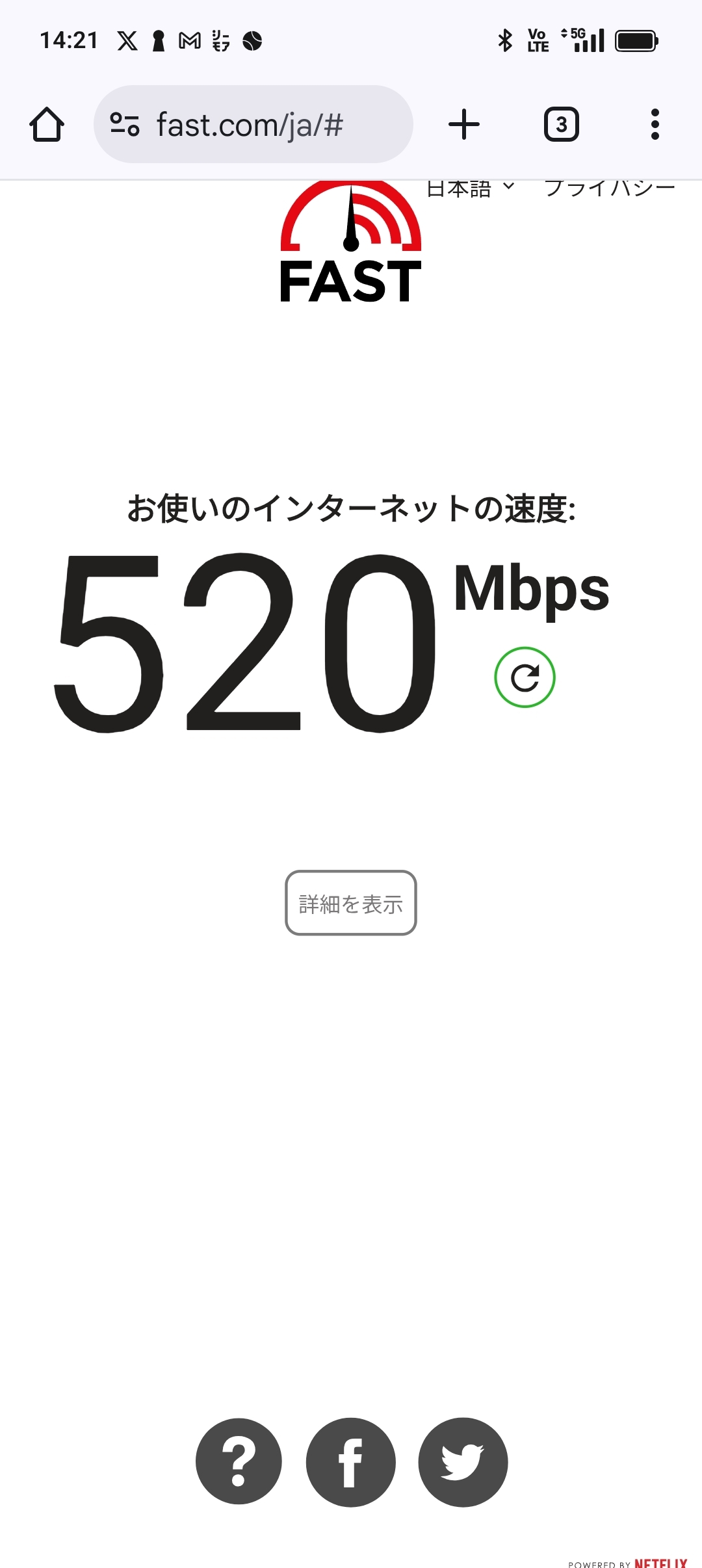Share the result on Facebook
Image resolution: width=702 pixels, height=1568 pixels.
tap(351, 1462)
